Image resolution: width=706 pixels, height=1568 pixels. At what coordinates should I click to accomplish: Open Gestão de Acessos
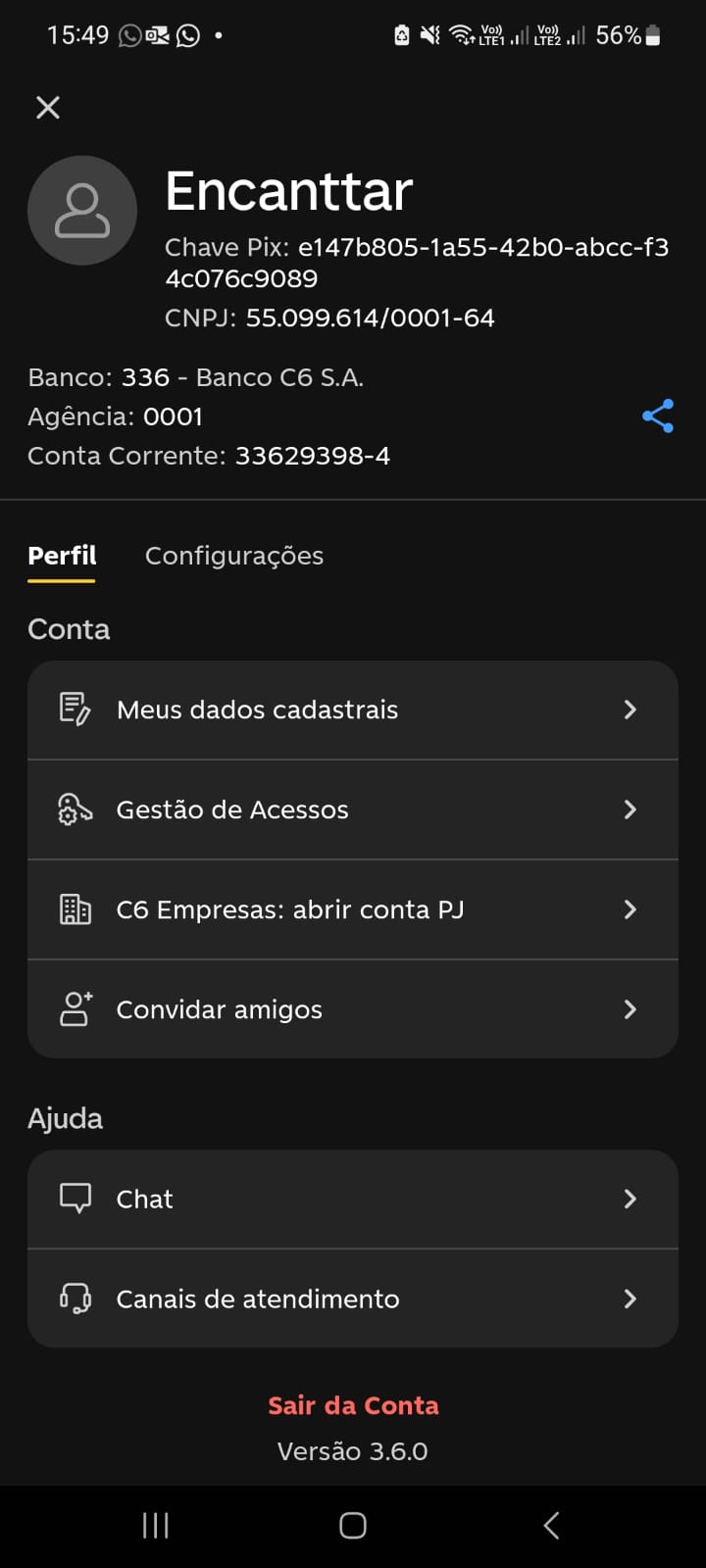353,809
